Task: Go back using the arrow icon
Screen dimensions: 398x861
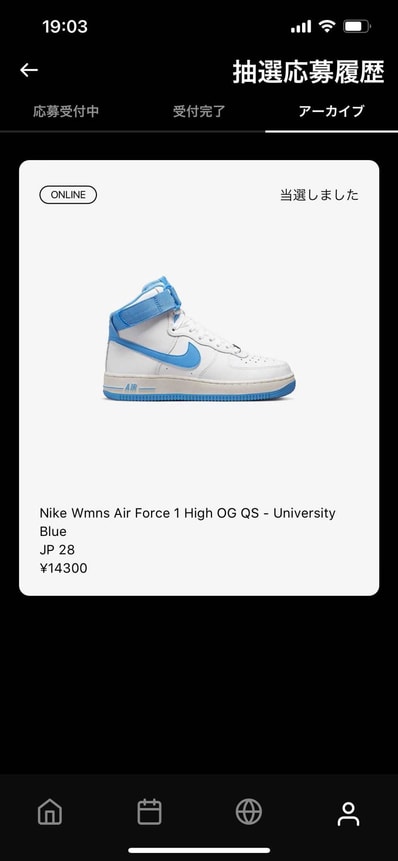Action: (29, 70)
